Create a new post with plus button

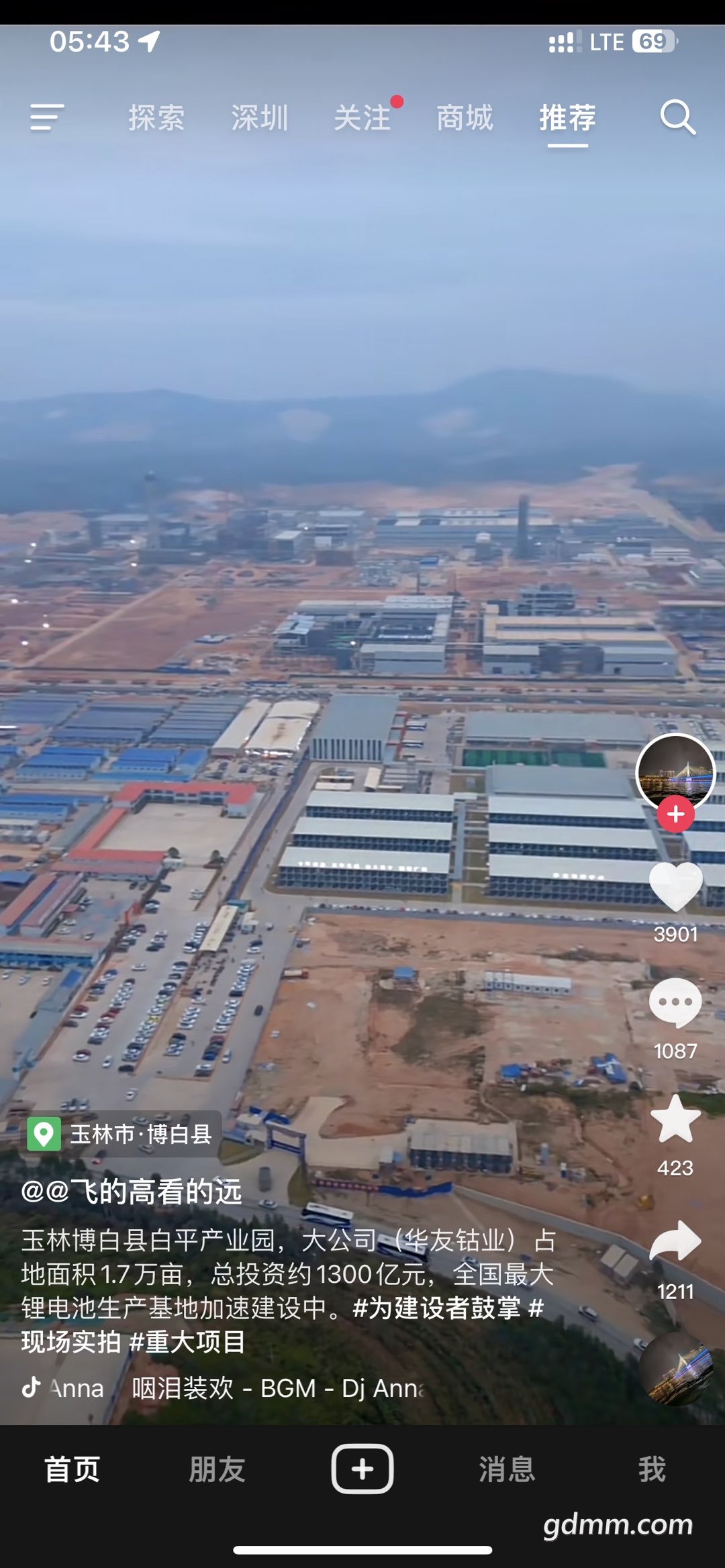pyautogui.click(x=362, y=1469)
